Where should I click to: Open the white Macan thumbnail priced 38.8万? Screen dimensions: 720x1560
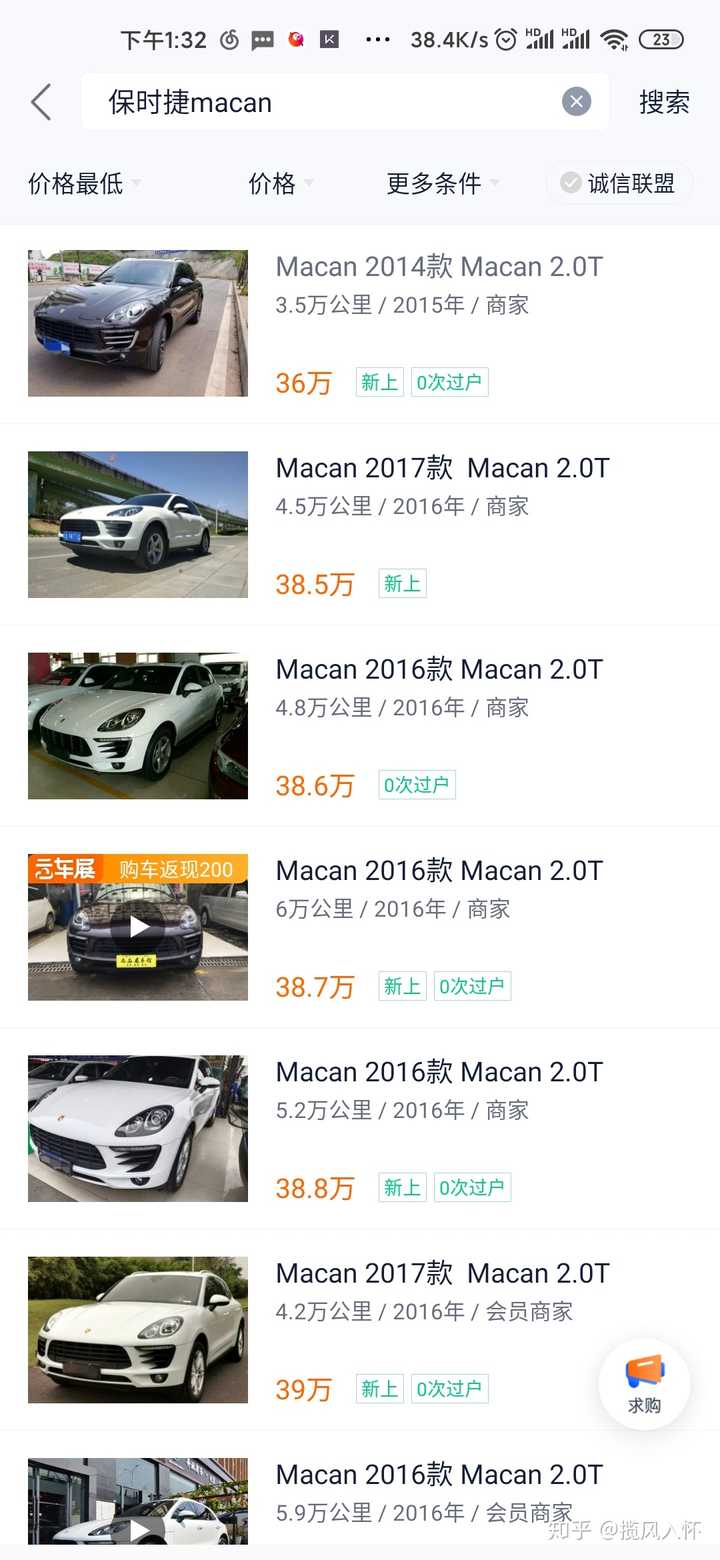[137, 1128]
